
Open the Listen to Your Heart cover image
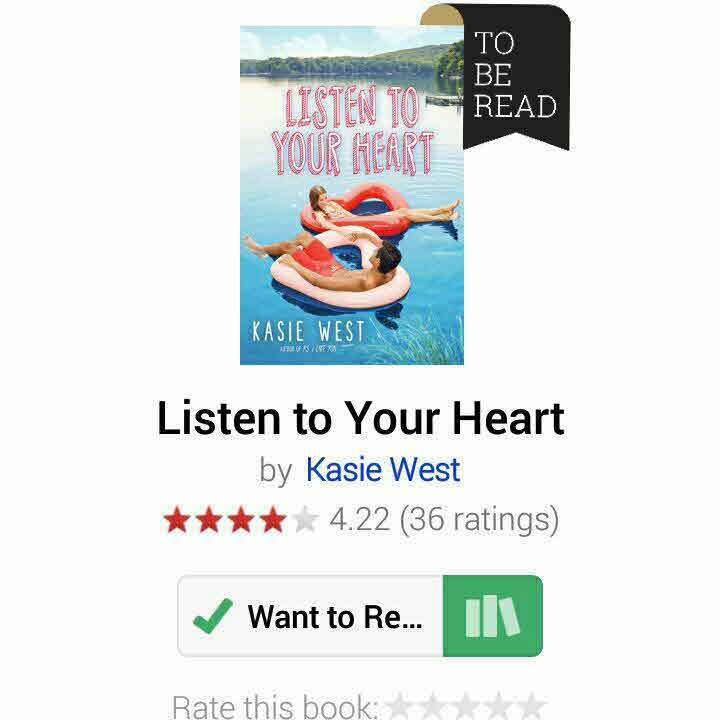[352, 196]
